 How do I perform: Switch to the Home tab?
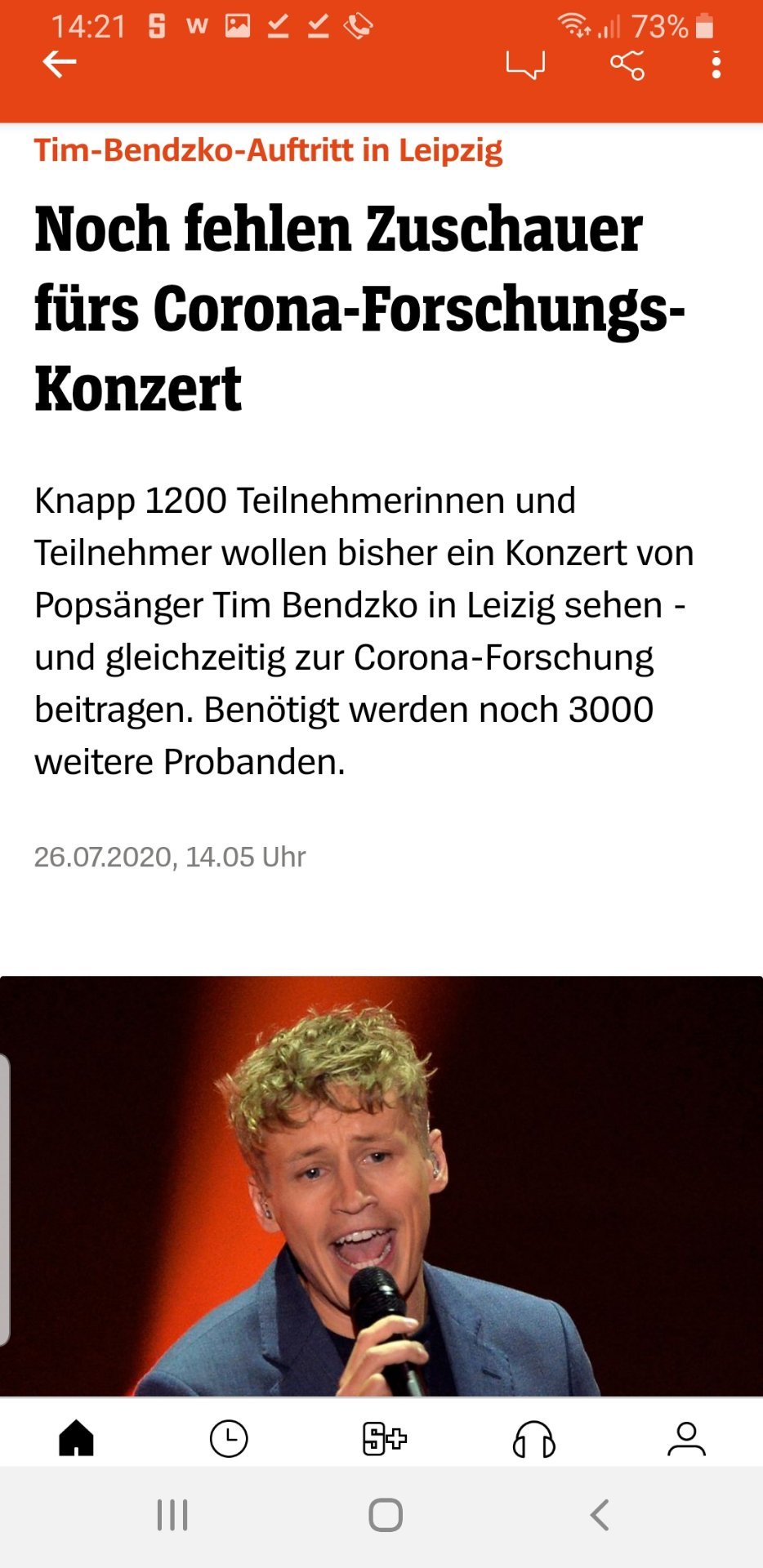(77, 1438)
